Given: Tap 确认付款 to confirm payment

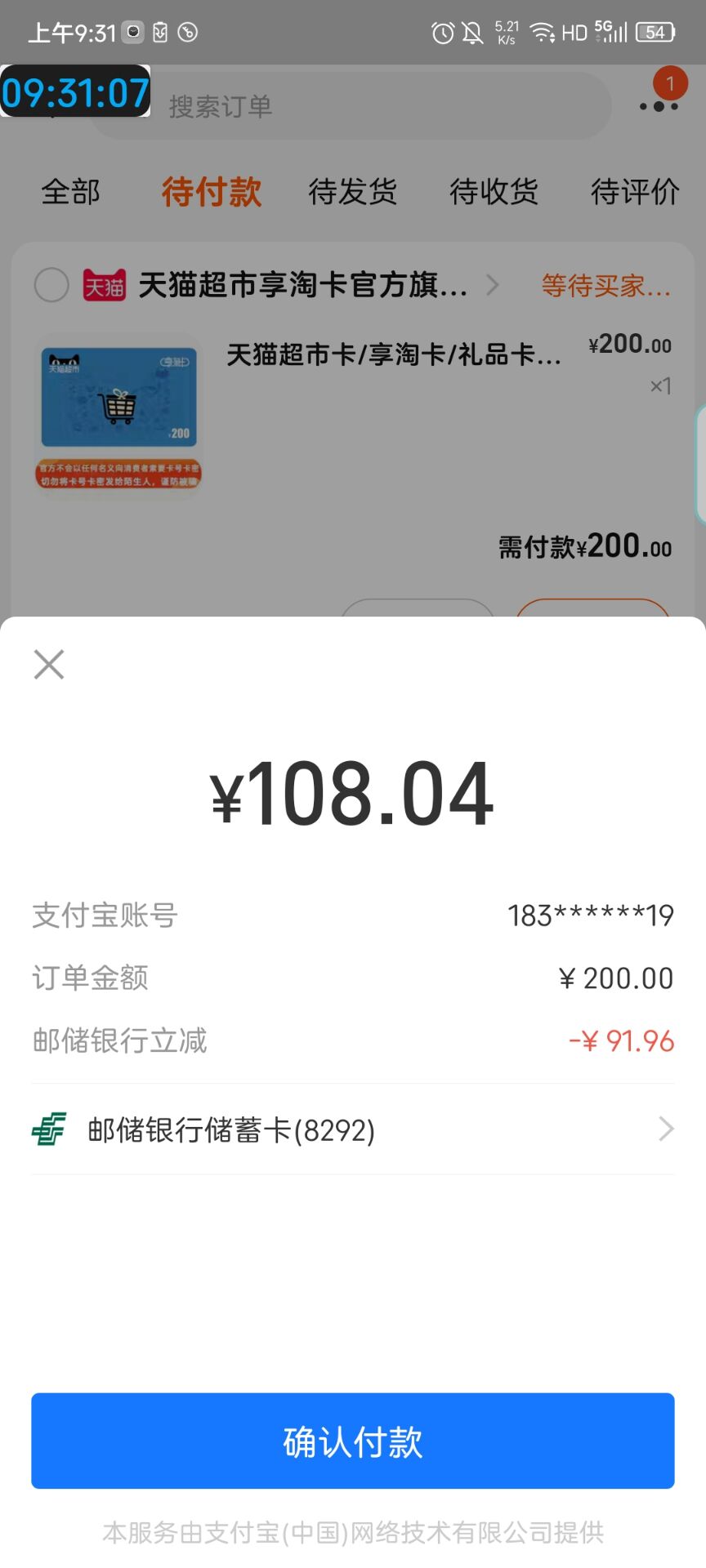Looking at the screenshot, I should [353, 1441].
